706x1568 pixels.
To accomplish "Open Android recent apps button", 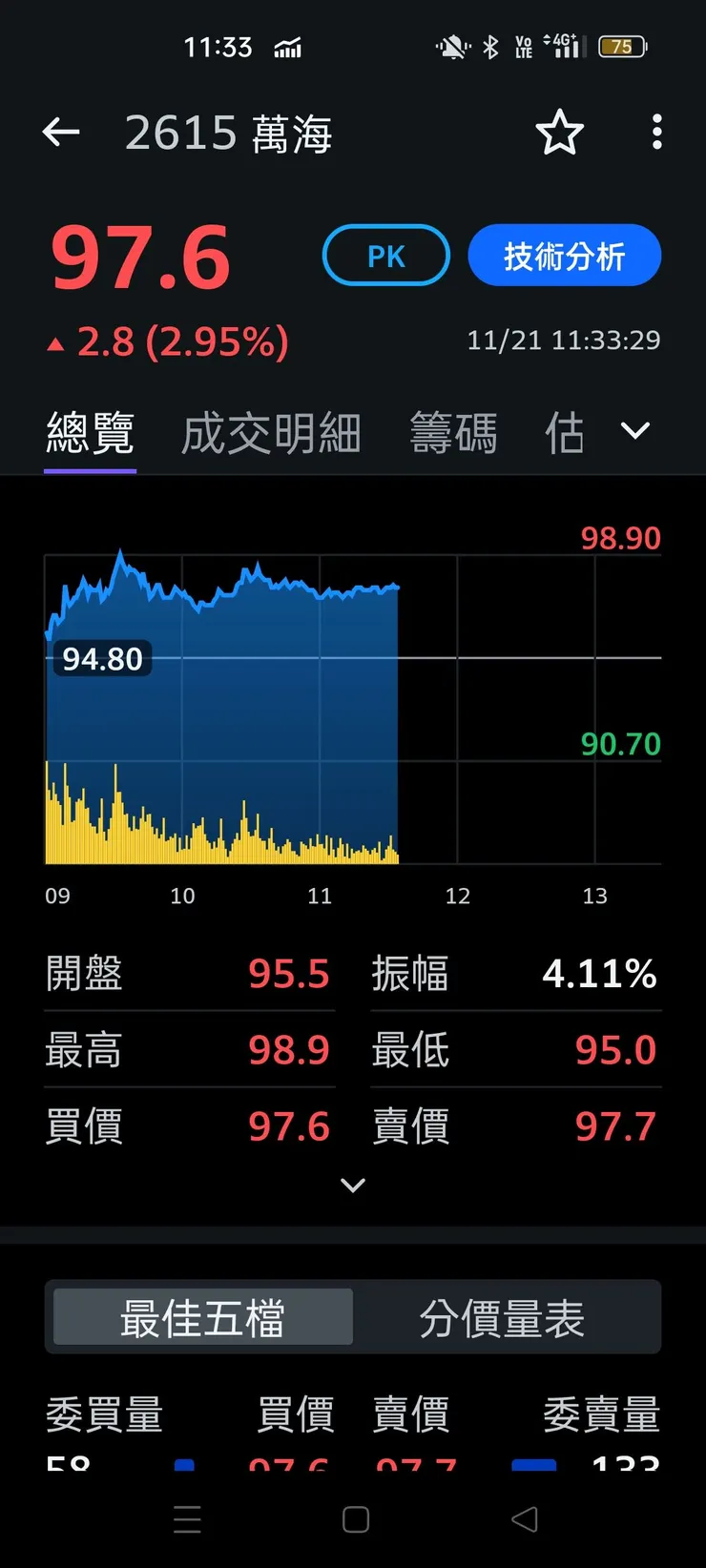I will (187, 1519).
